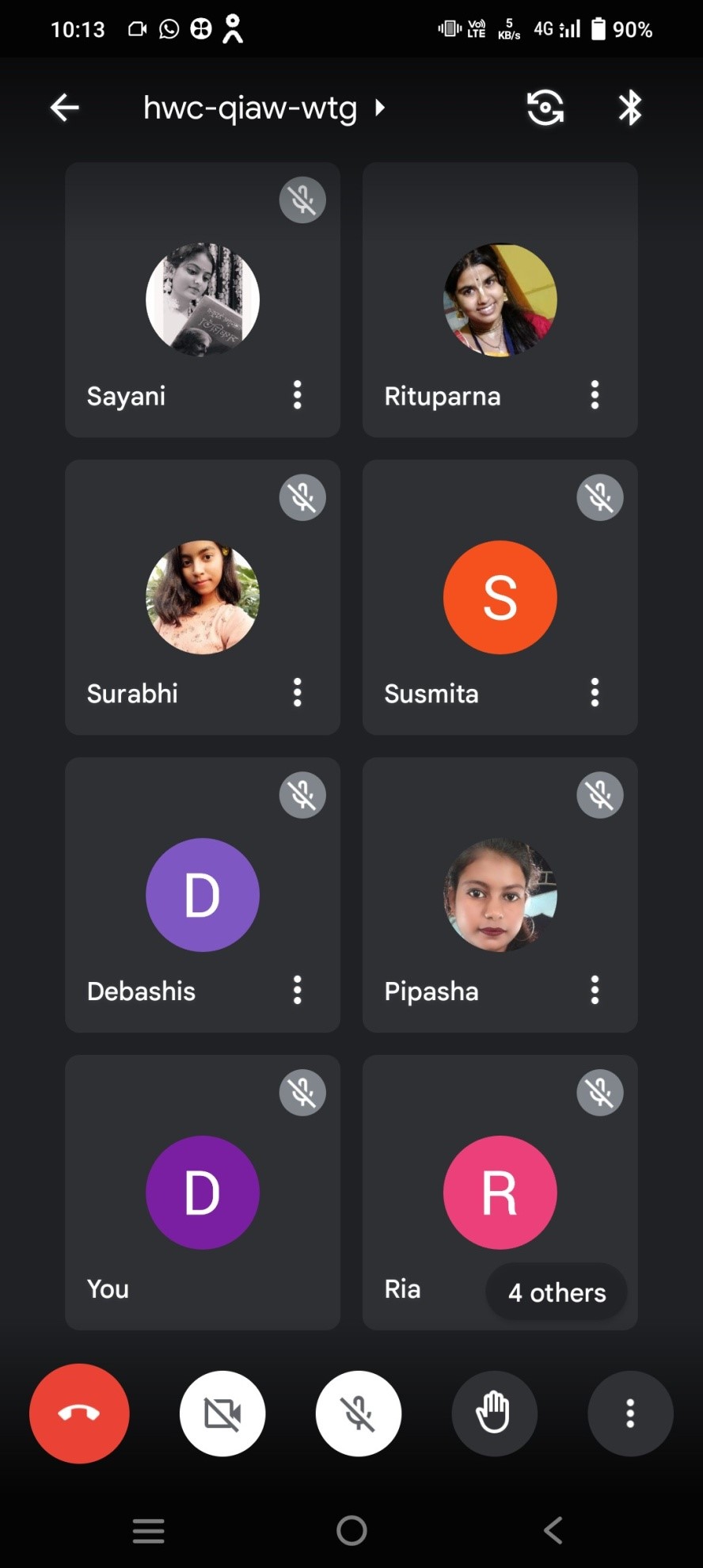Select Ria's participant tile
Screen dimensions: 703x1568
(x=500, y=1193)
